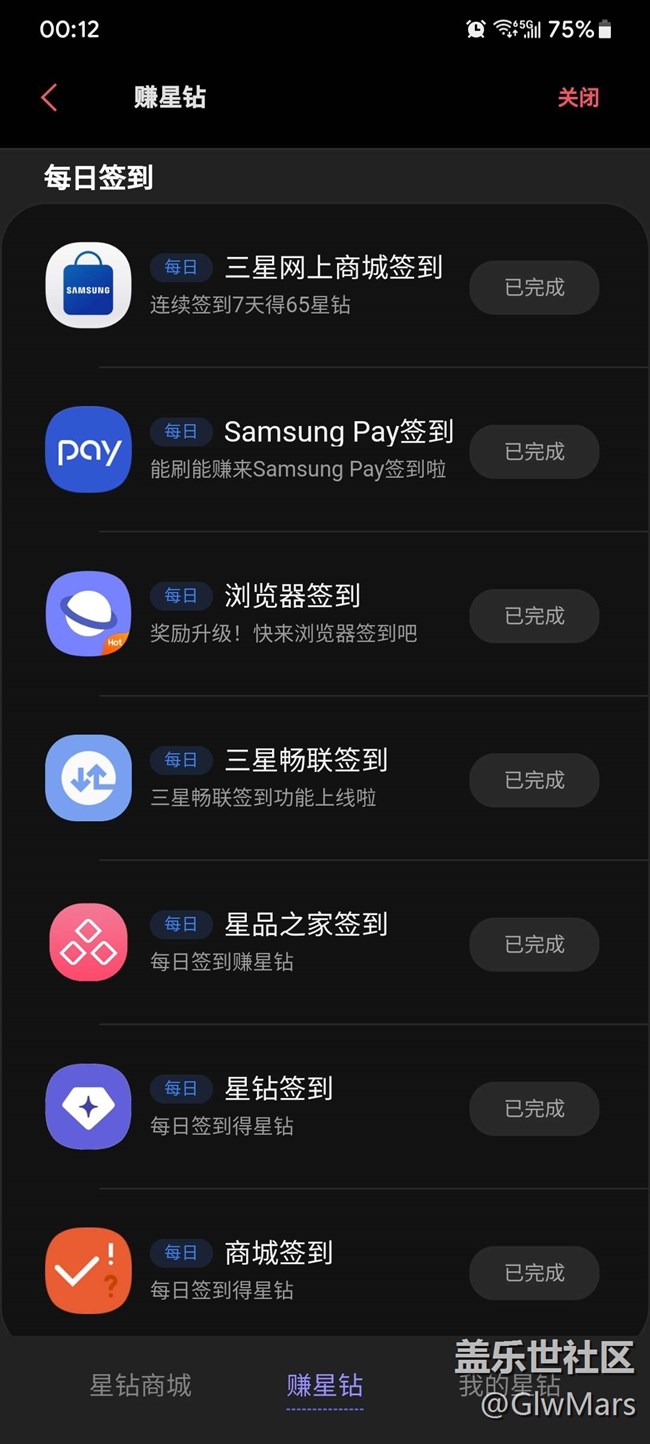Screen dimensions: 650x1444
Task: Select the 赚星钻 tab
Action: (325, 1386)
